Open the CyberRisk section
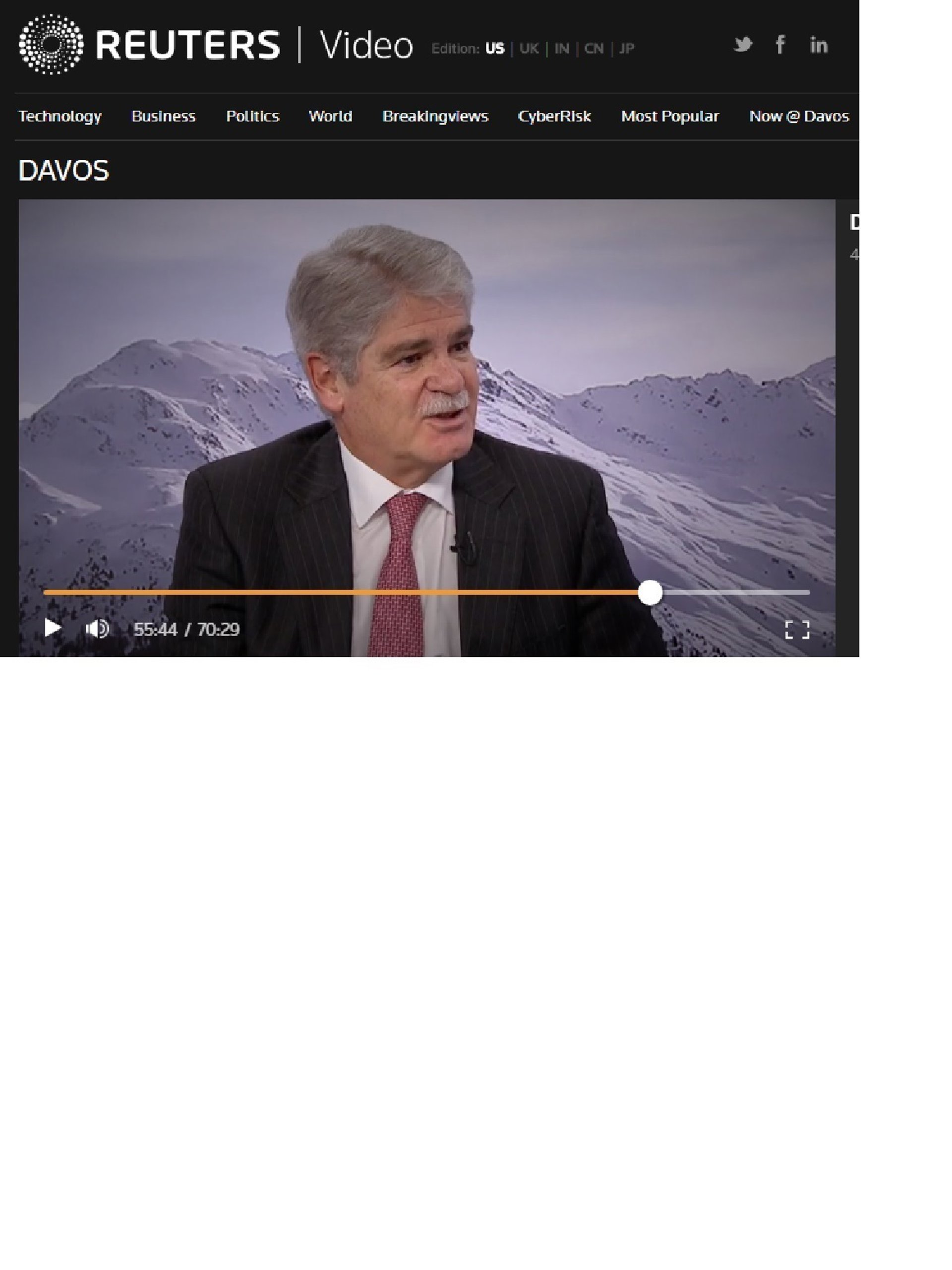This screenshot has height=1270, width=952. tap(554, 117)
